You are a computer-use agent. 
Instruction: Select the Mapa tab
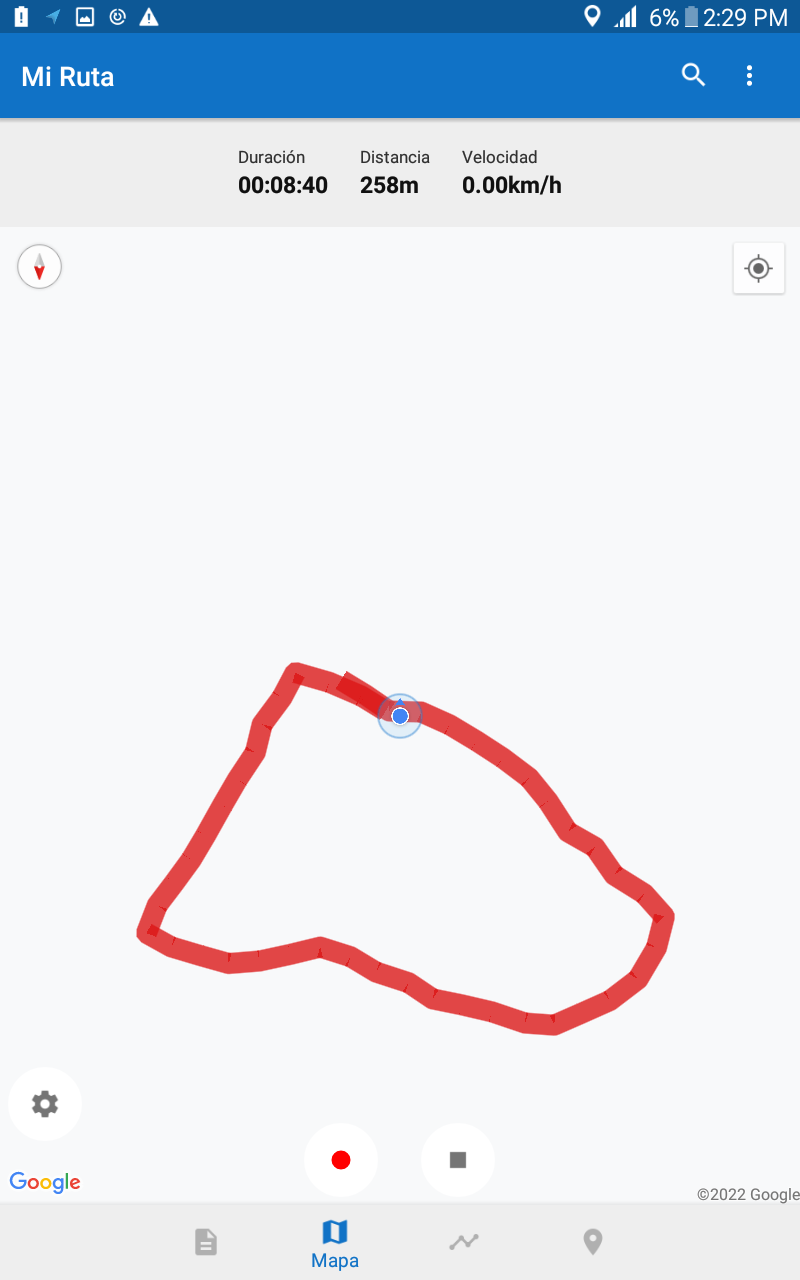point(335,1243)
